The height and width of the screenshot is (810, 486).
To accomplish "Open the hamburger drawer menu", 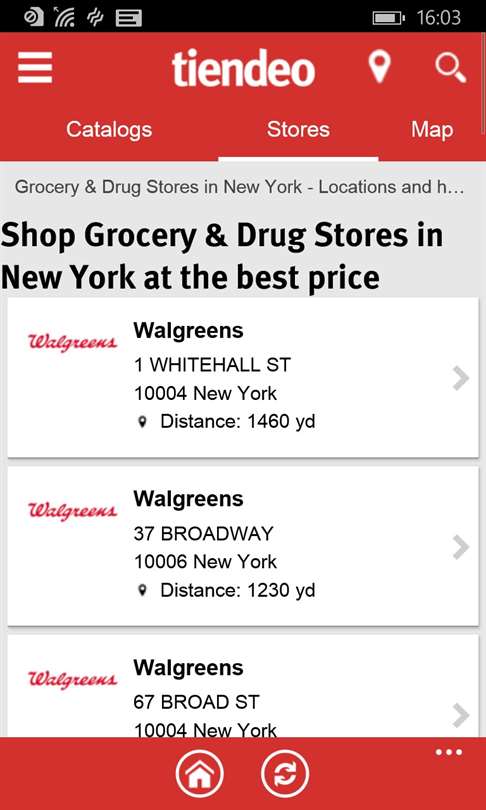I will coord(35,68).
